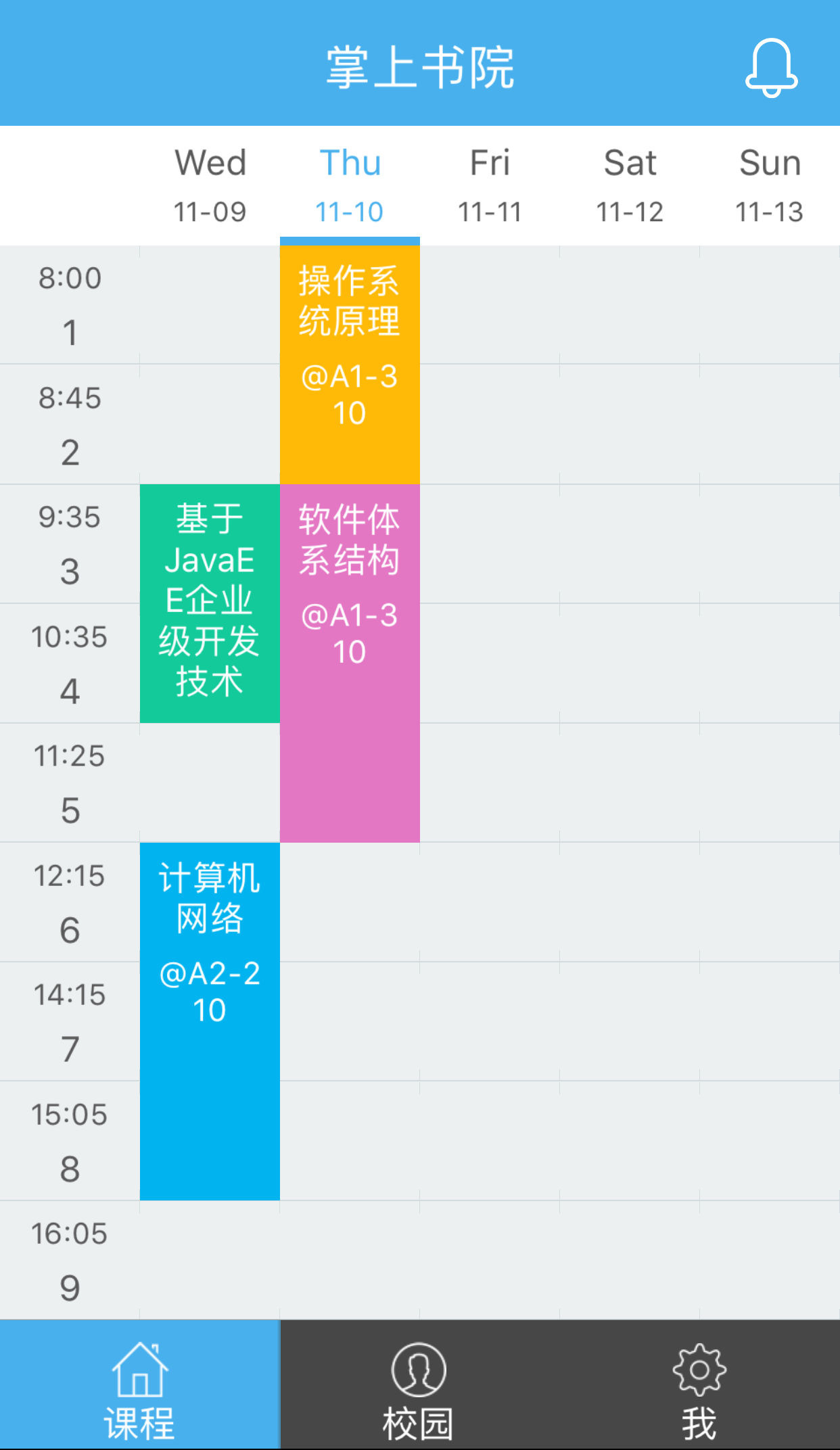Select Thursday 11-10 column header
The height and width of the screenshot is (1450, 840).
pos(350,183)
